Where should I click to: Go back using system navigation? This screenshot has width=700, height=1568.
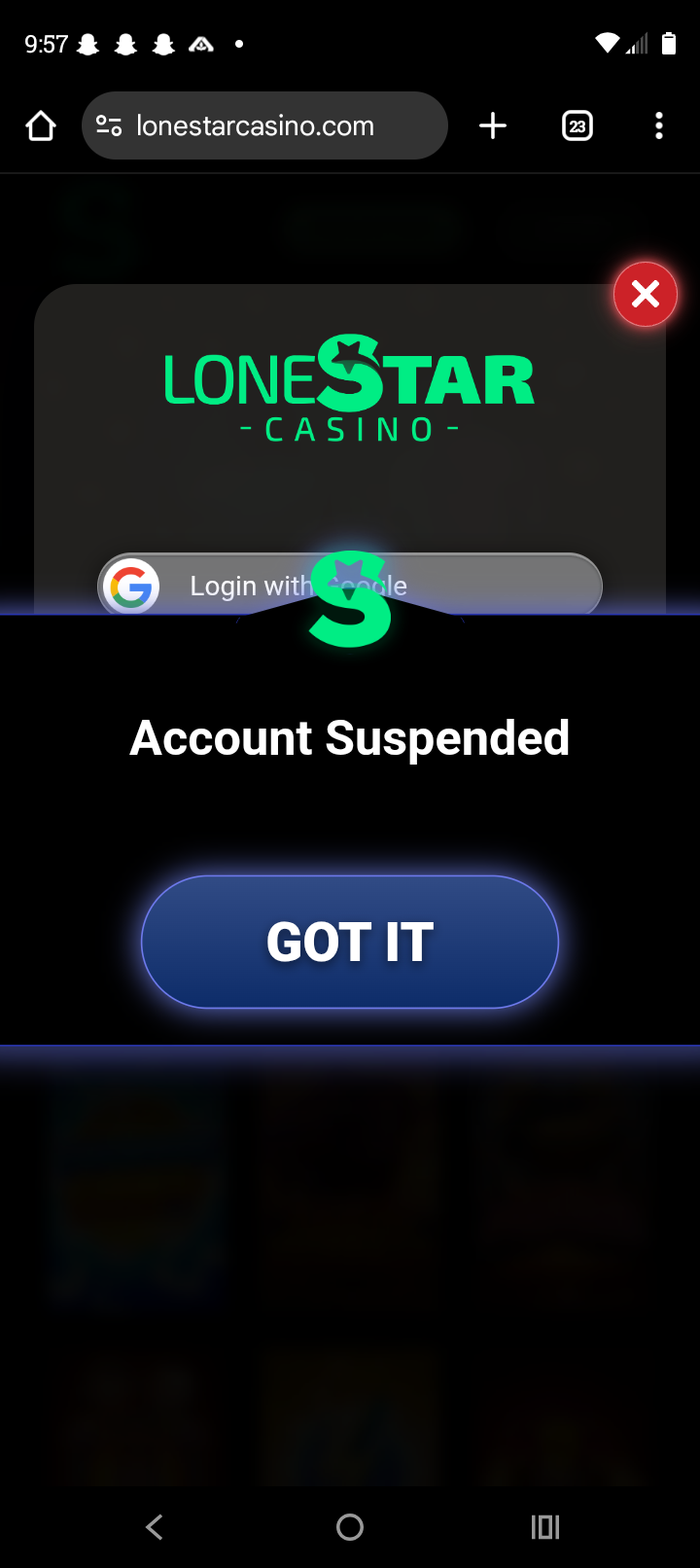(155, 1527)
